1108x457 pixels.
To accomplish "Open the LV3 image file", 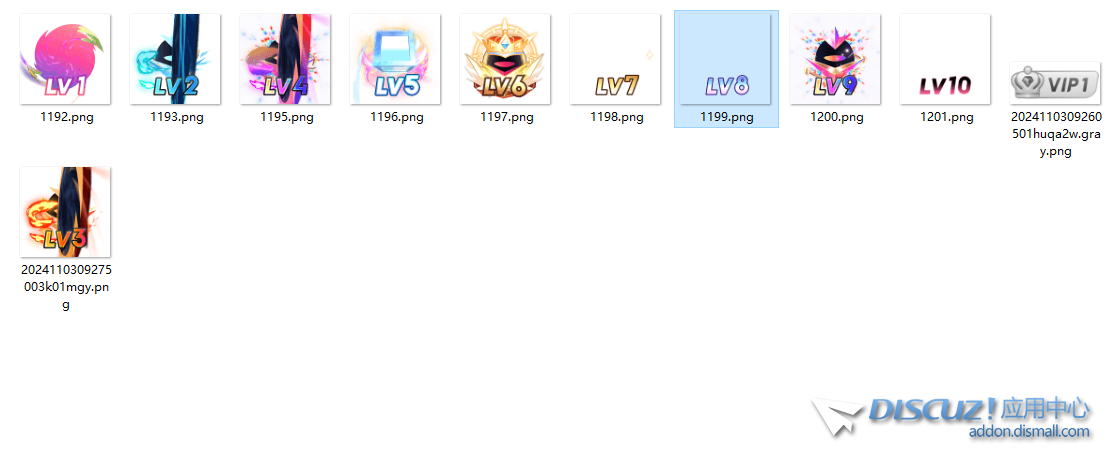I will [65, 212].
